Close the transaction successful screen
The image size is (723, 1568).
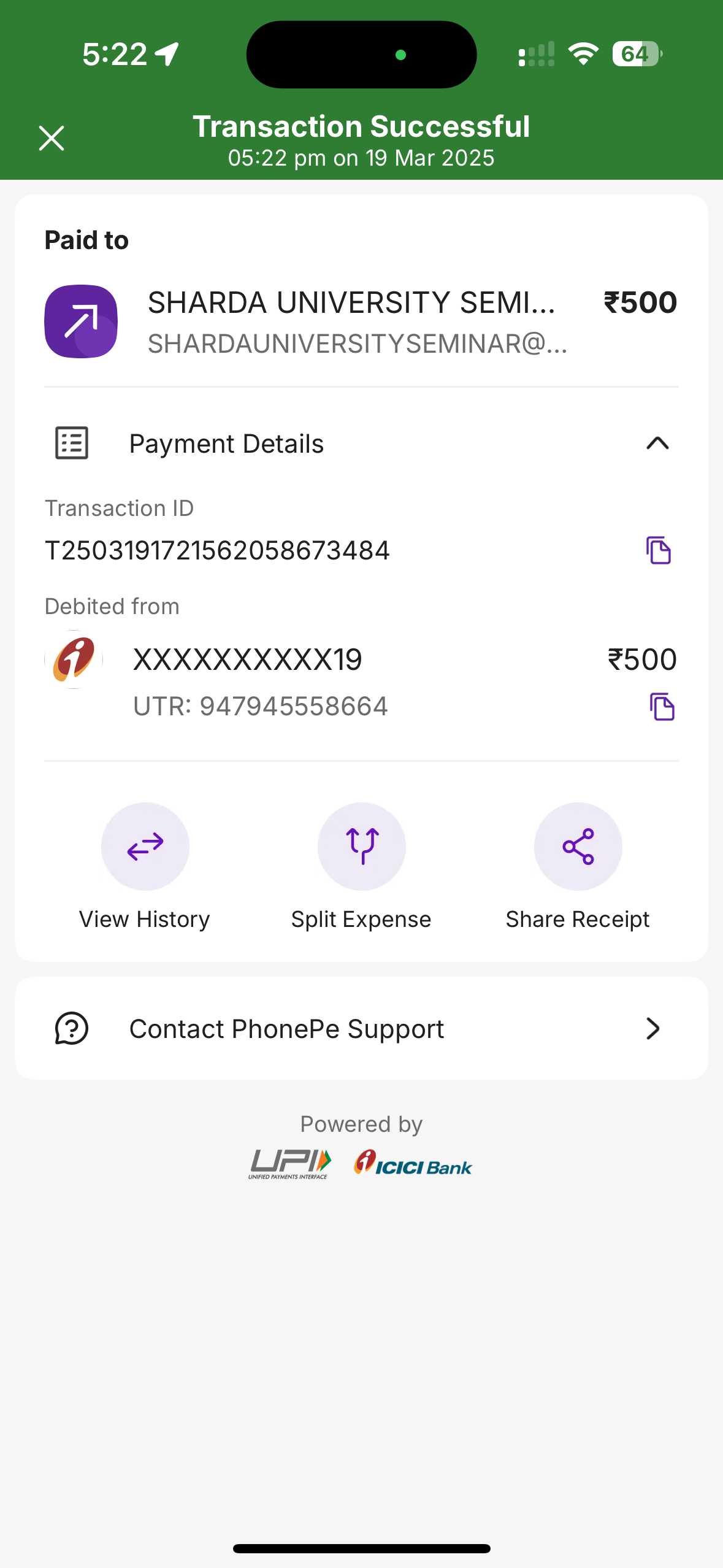pos(52,138)
